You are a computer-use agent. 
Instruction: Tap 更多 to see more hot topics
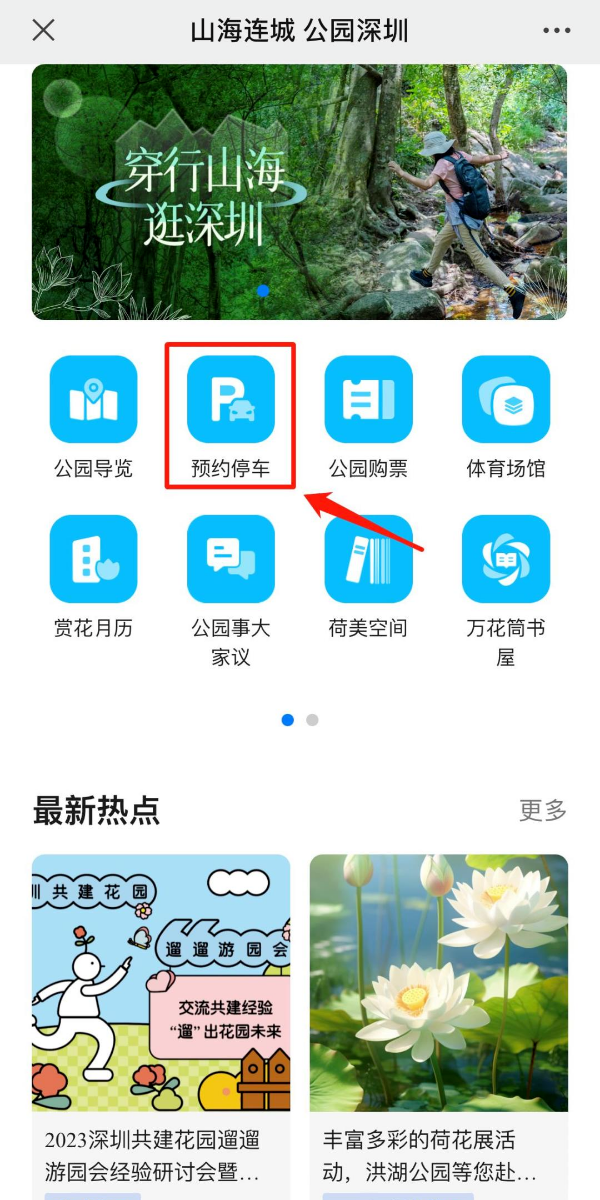coord(542,810)
